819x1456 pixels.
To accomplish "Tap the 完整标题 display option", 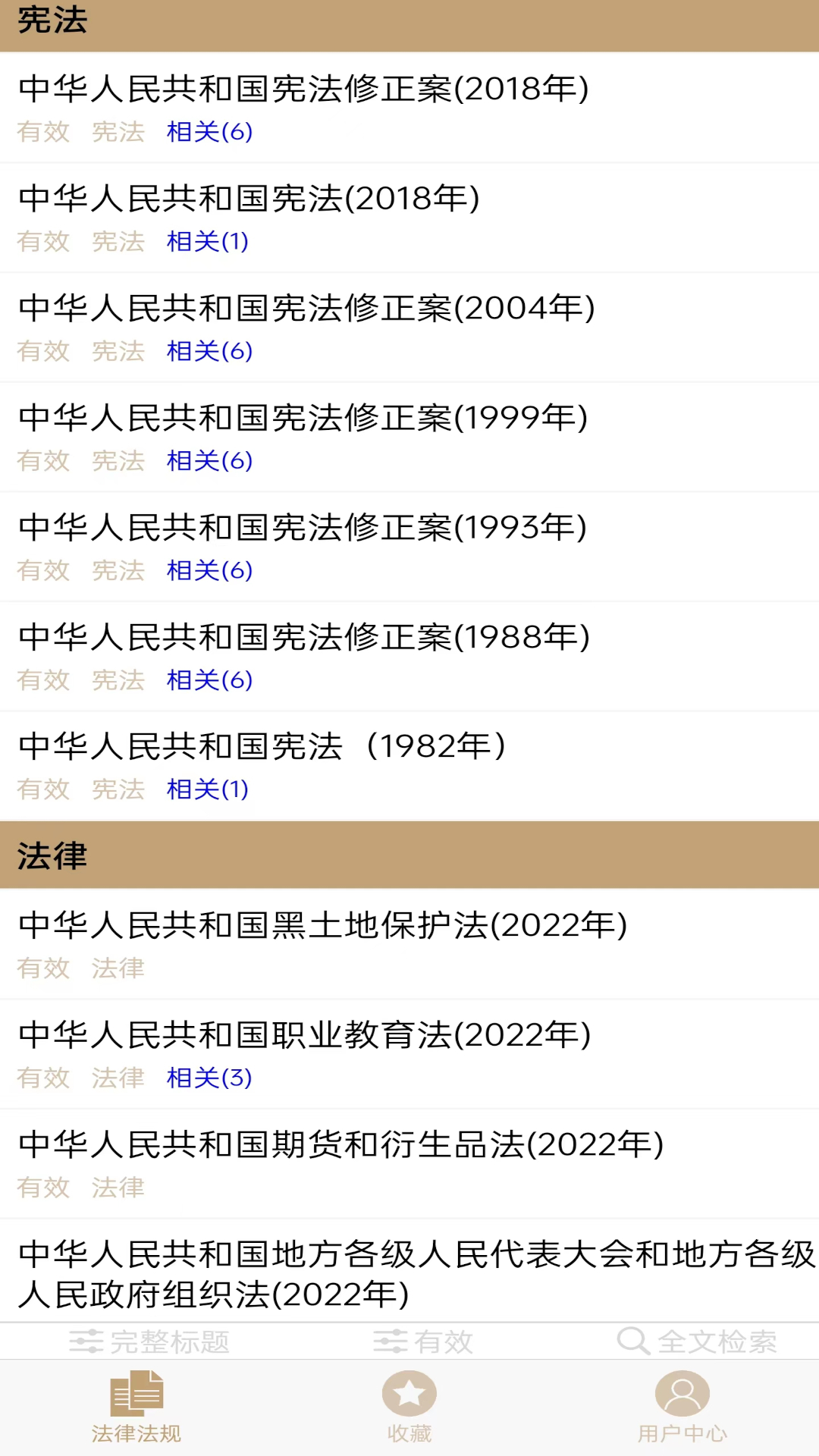I will click(x=150, y=1342).
